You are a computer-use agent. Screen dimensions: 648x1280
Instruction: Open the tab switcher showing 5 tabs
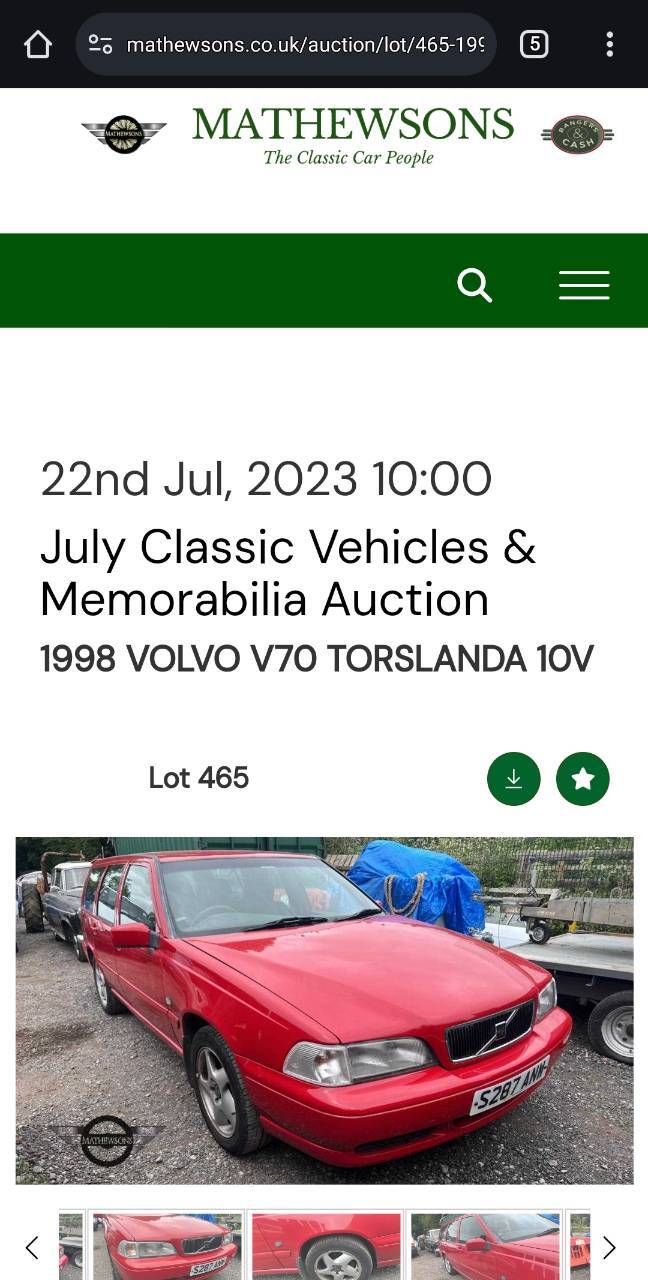pyautogui.click(x=534, y=44)
